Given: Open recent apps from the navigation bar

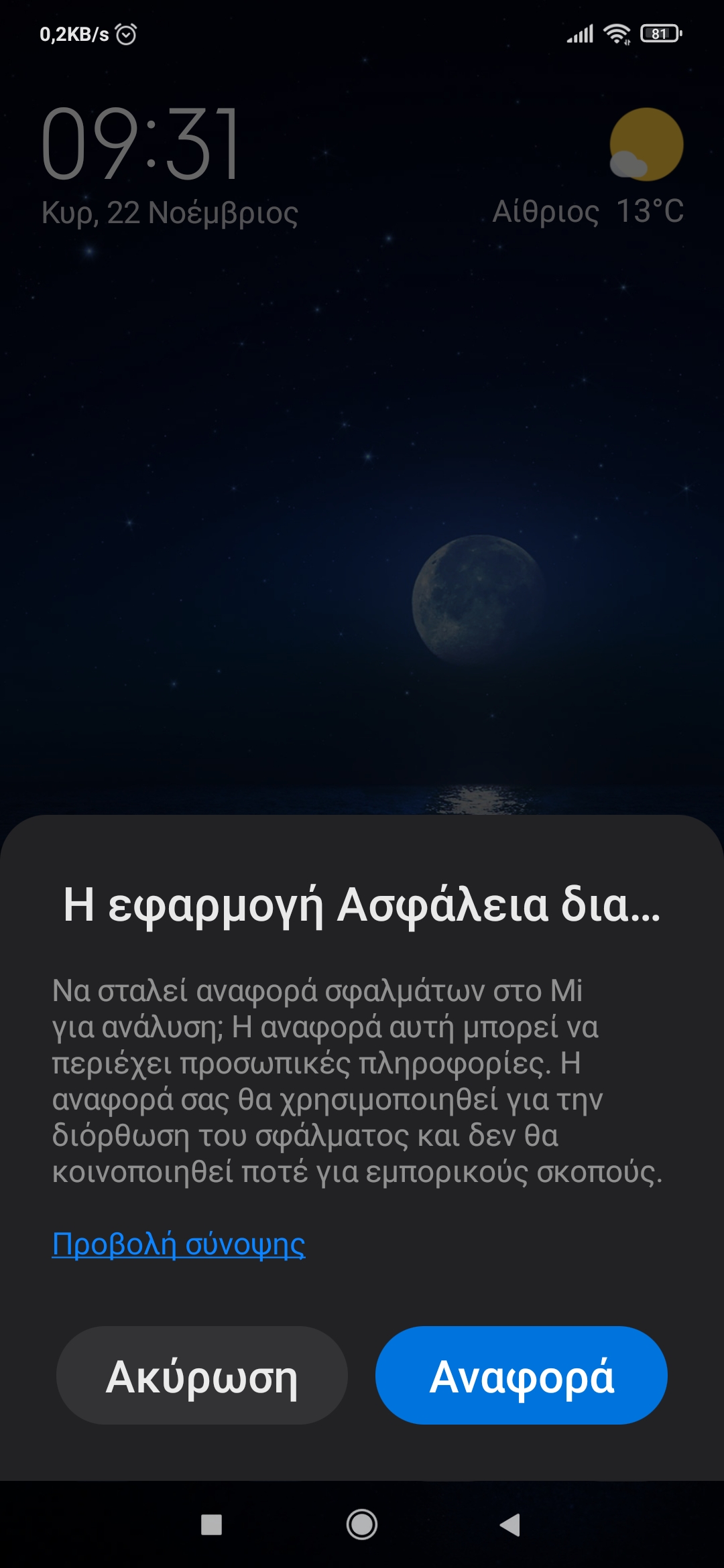Looking at the screenshot, I should [212, 1524].
